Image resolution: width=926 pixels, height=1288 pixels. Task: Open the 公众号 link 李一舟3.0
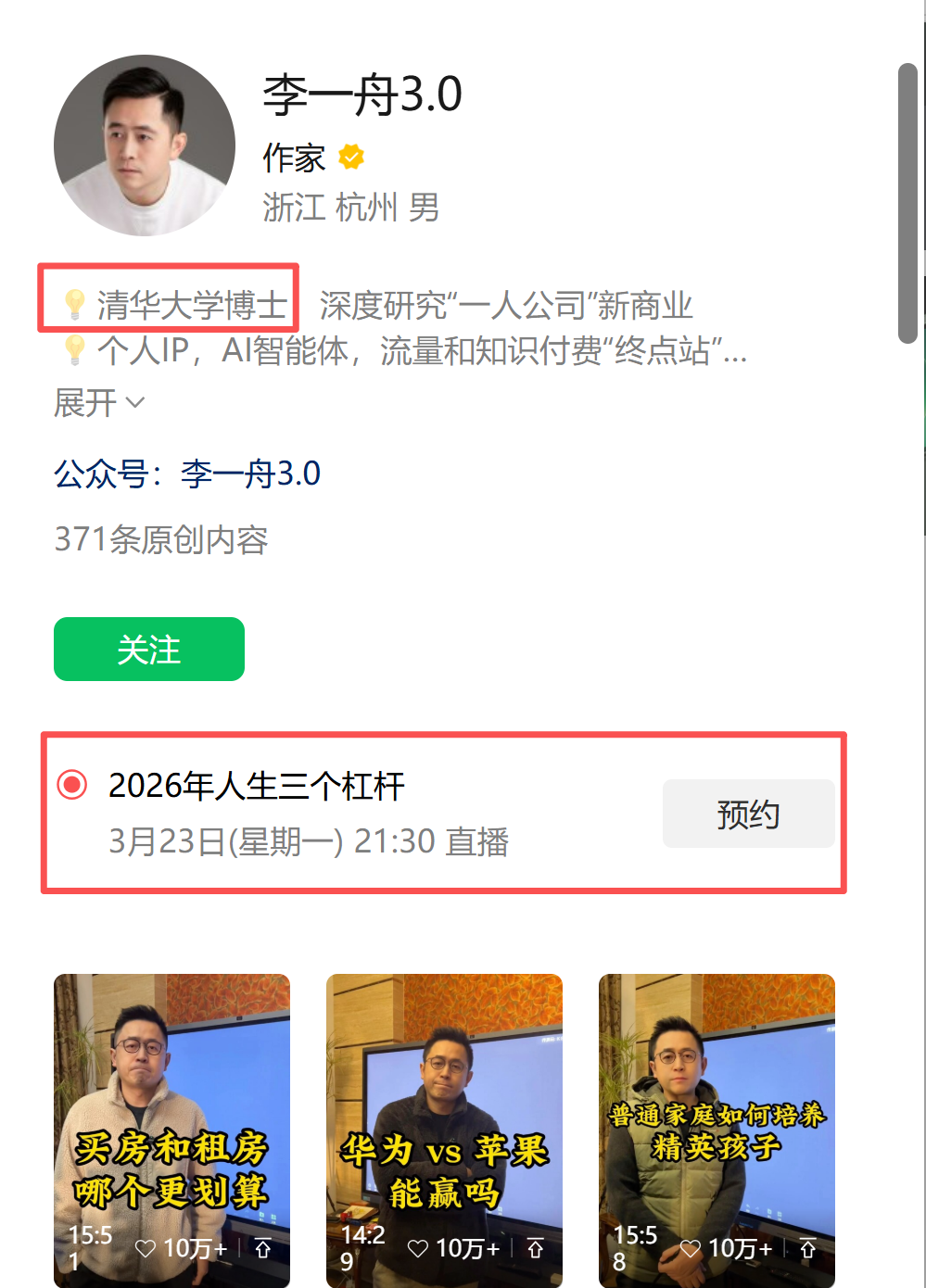click(x=250, y=474)
